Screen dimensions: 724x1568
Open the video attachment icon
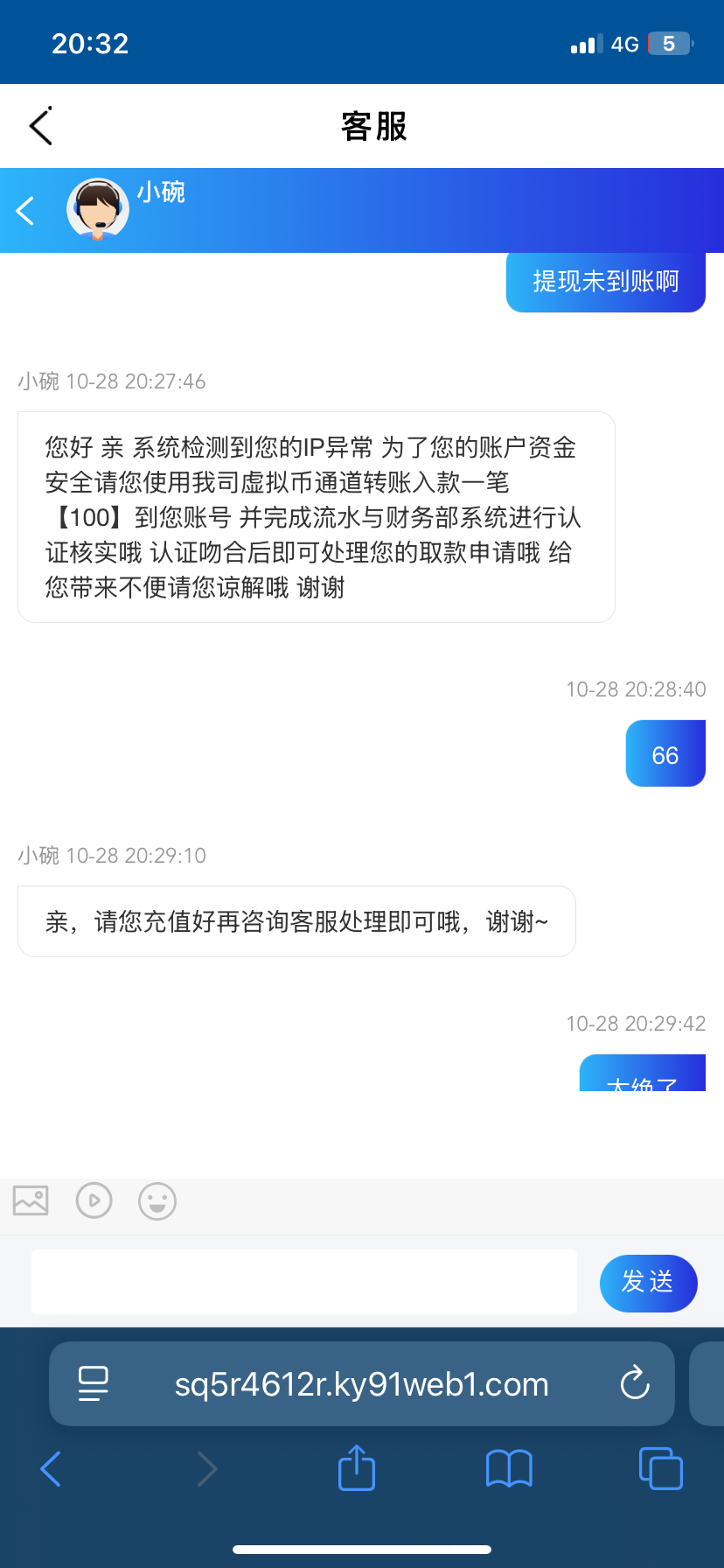[94, 1200]
